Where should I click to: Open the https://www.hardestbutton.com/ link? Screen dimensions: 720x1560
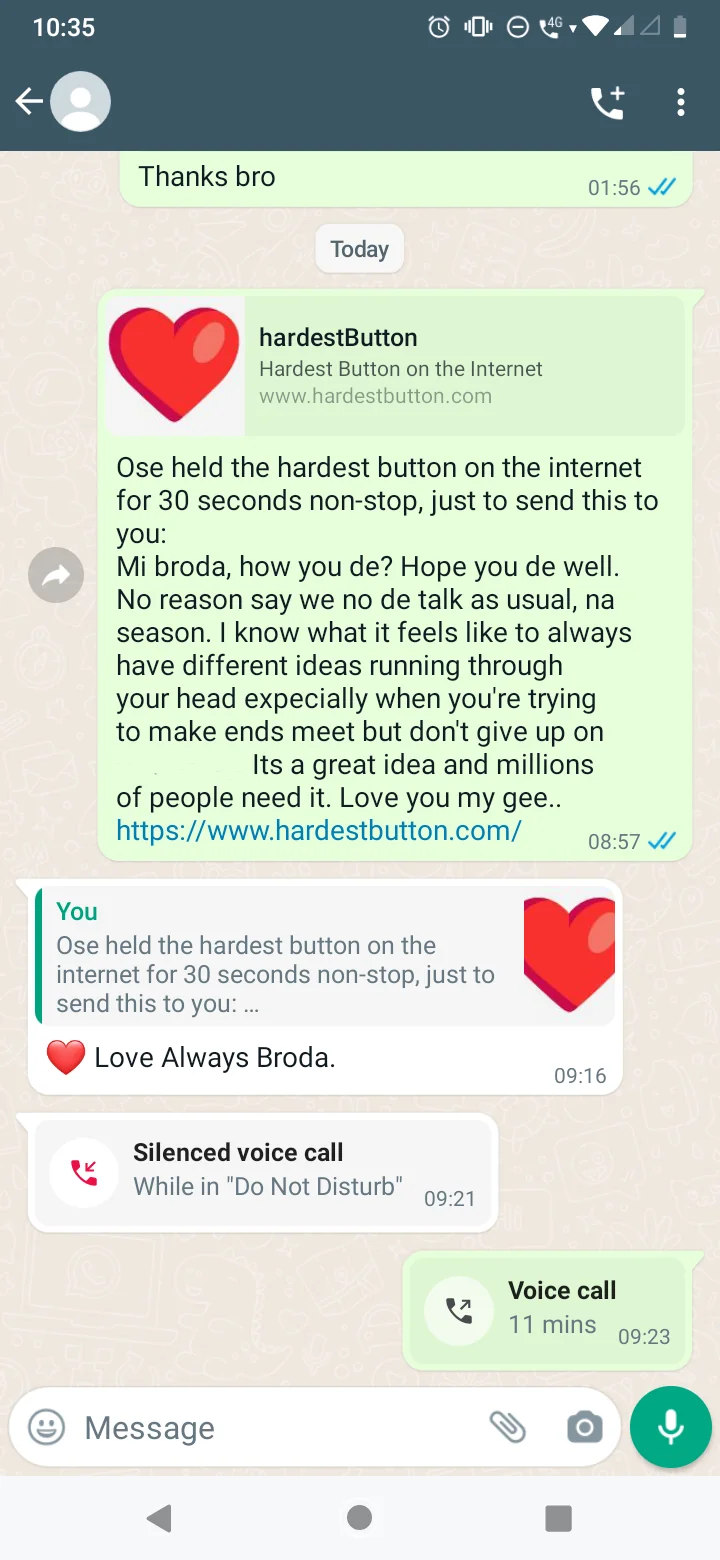(319, 830)
